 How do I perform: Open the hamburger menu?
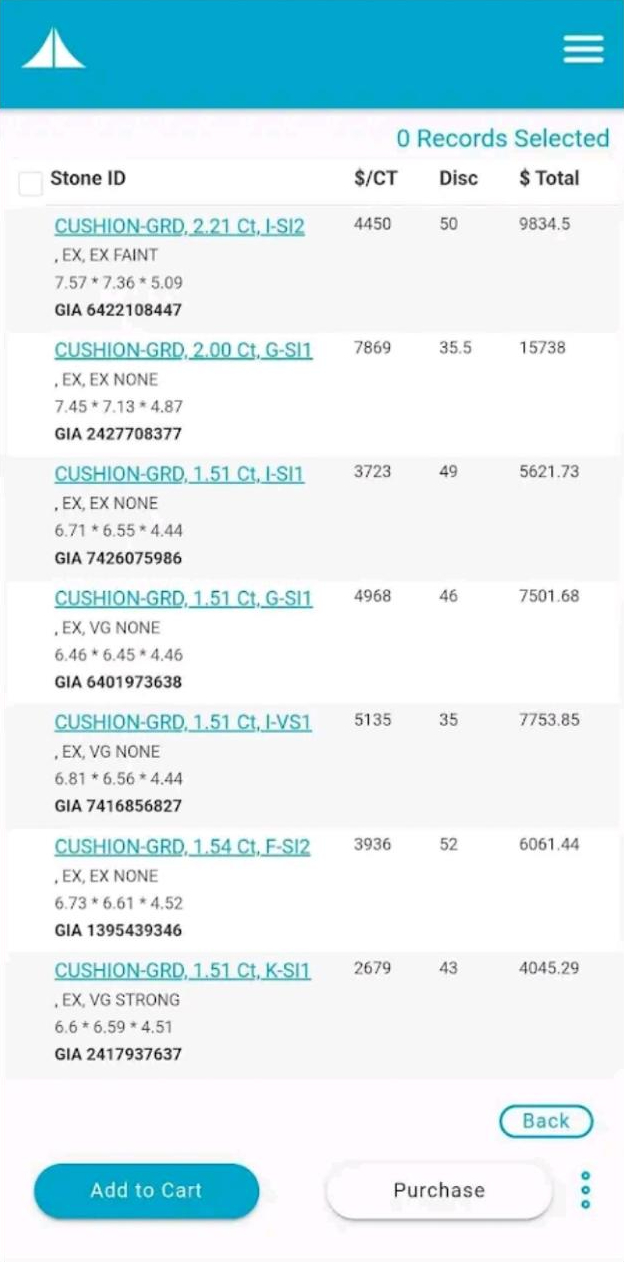[x=583, y=49]
